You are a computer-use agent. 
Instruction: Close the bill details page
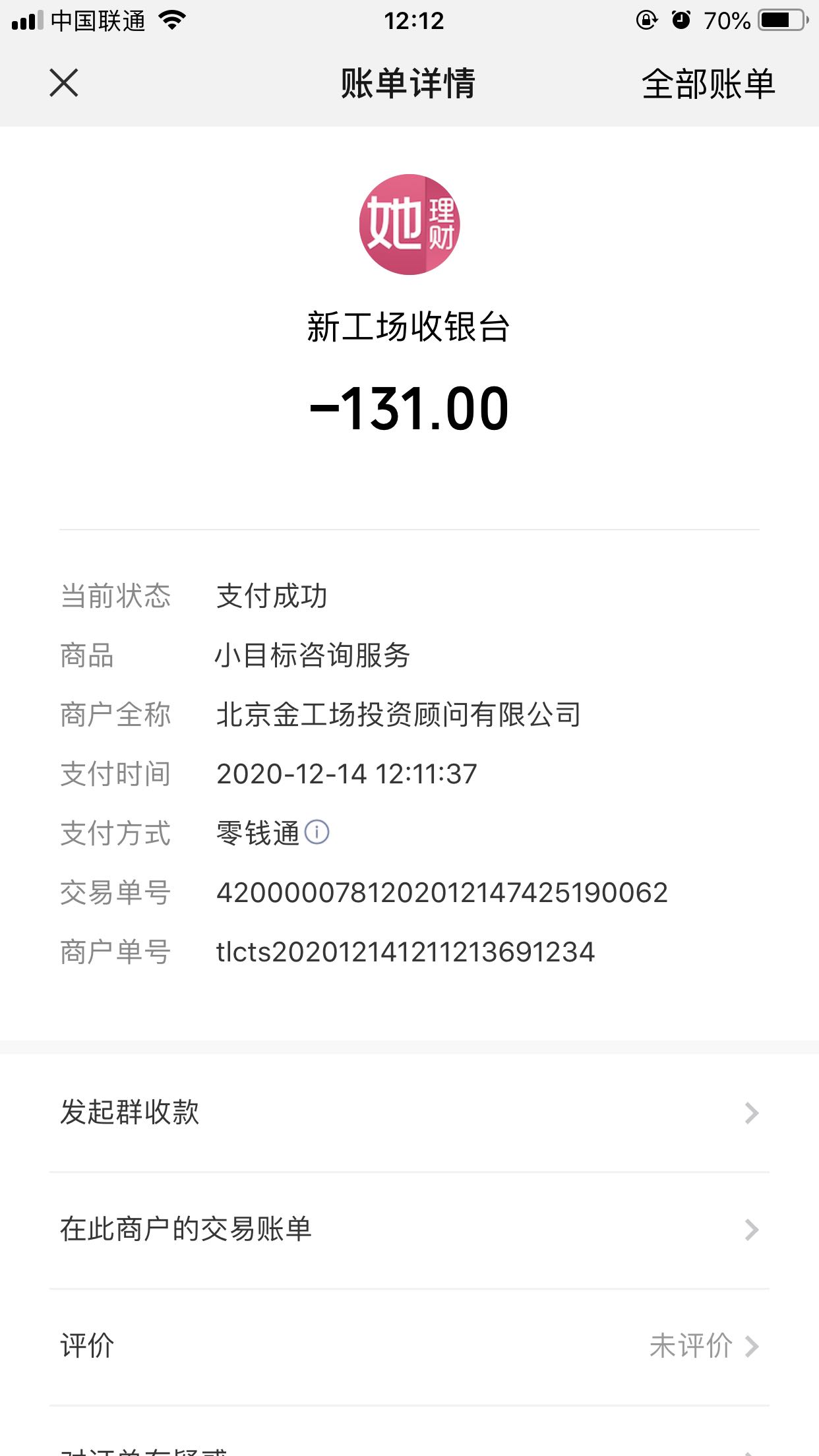[x=64, y=83]
